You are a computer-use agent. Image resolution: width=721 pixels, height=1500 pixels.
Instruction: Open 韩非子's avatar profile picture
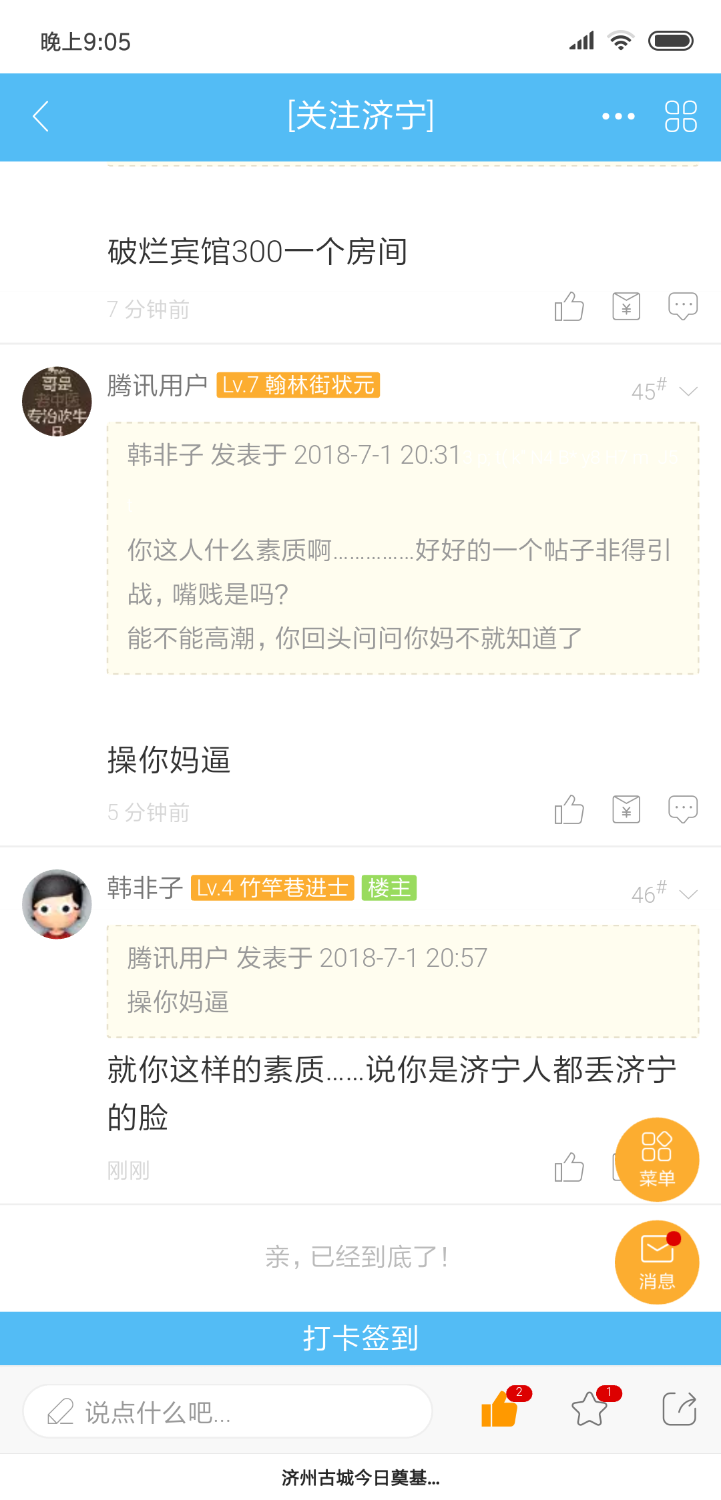tap(56, 903)
